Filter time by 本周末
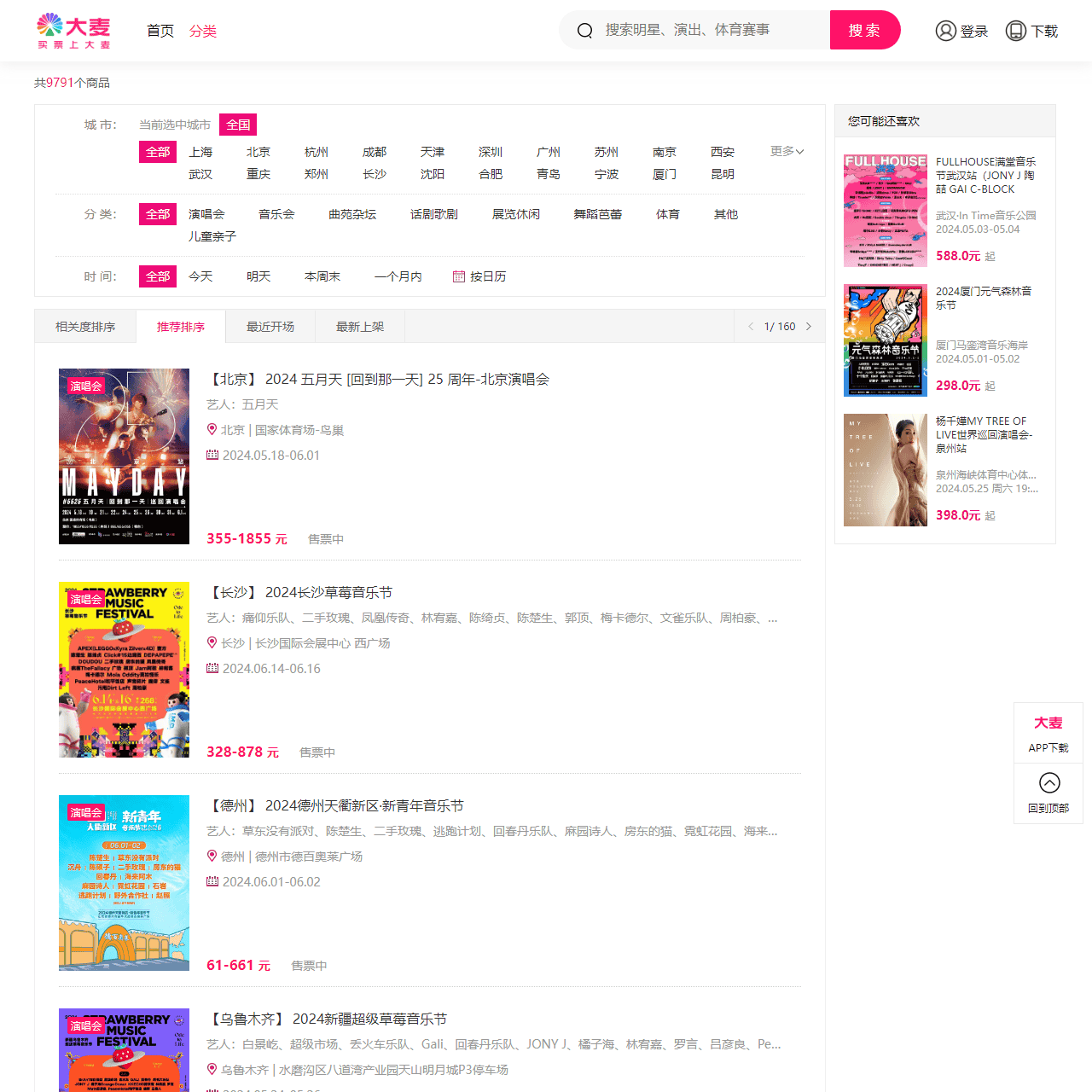The width and height of the screenshot is (1092, 1092). tap(322, 276)
